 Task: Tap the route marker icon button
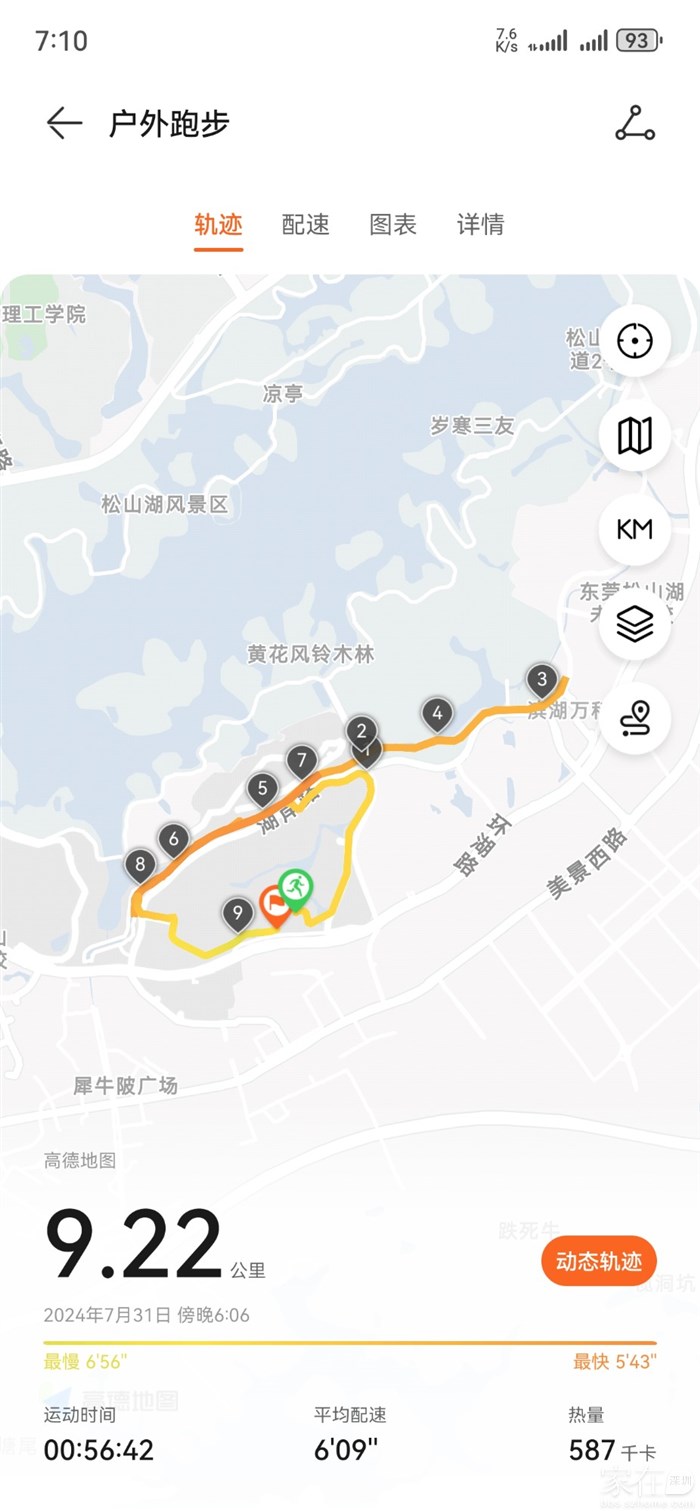click(x=634, y=717)
